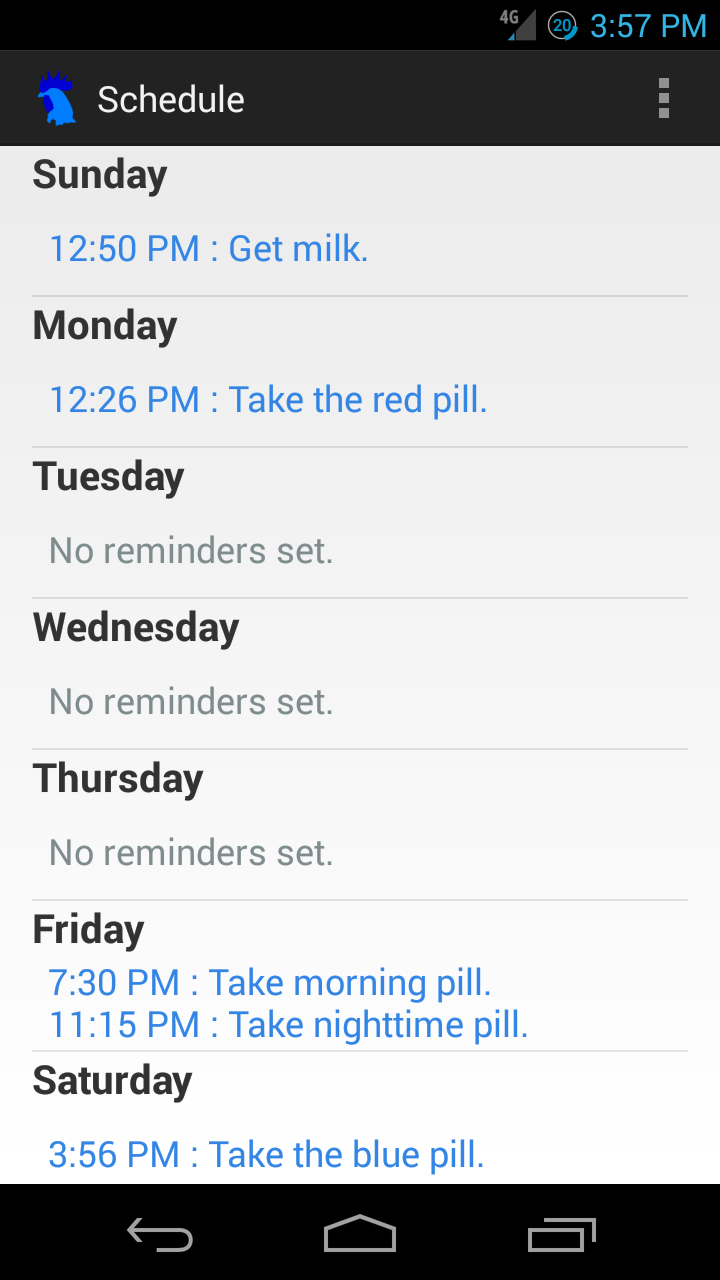Image resolution: width=720 pixels, height=1280 pixels.
Task: Tap the Home navigation button
Action: (360, 1235)
